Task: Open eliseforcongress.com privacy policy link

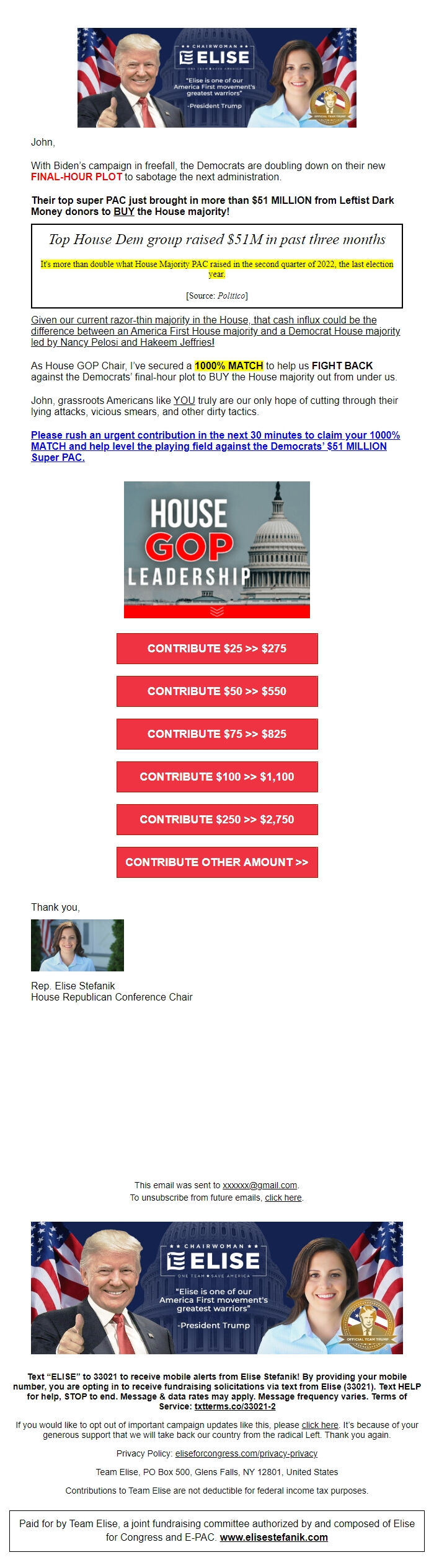Action: click(246, 1453)
